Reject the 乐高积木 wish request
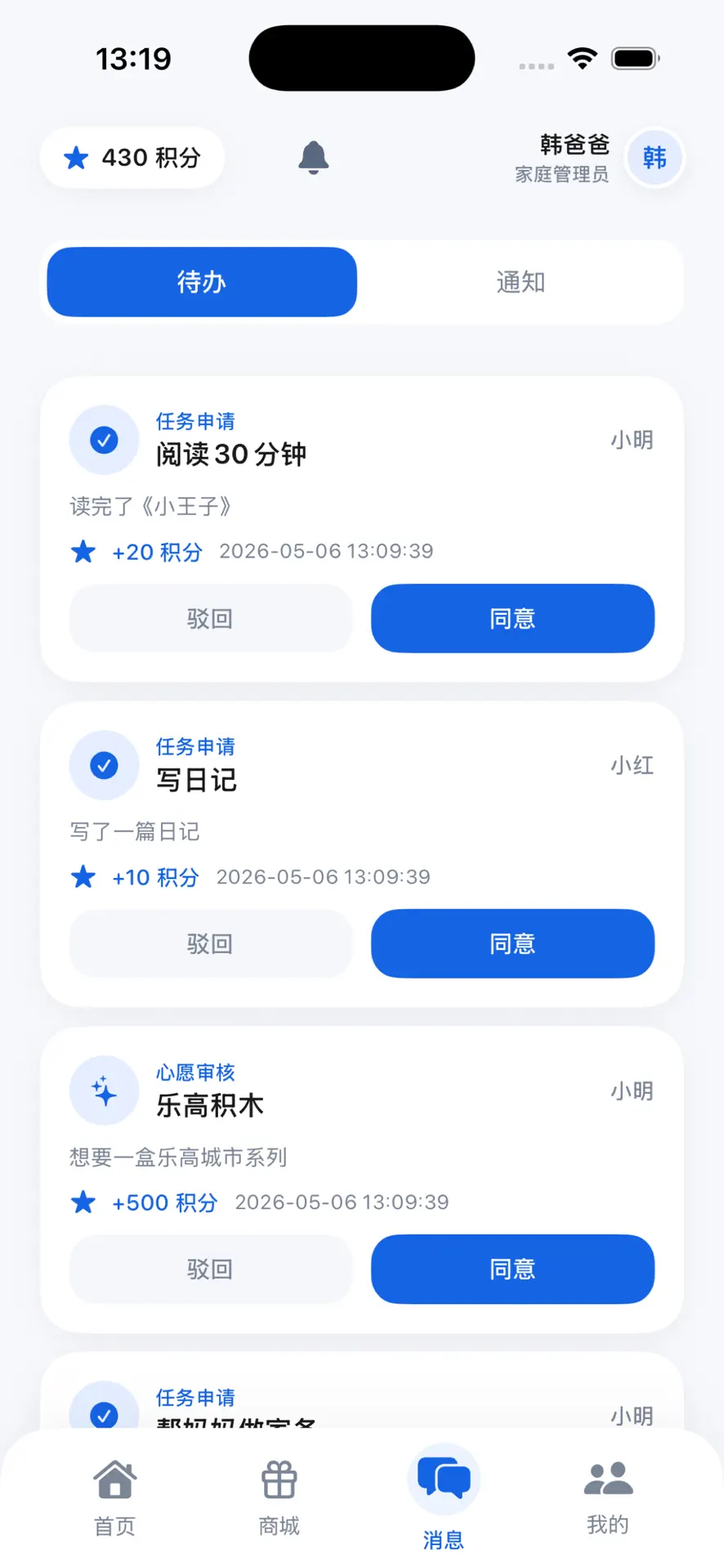The image size is (724, 1568). (x=211, y=1269)
